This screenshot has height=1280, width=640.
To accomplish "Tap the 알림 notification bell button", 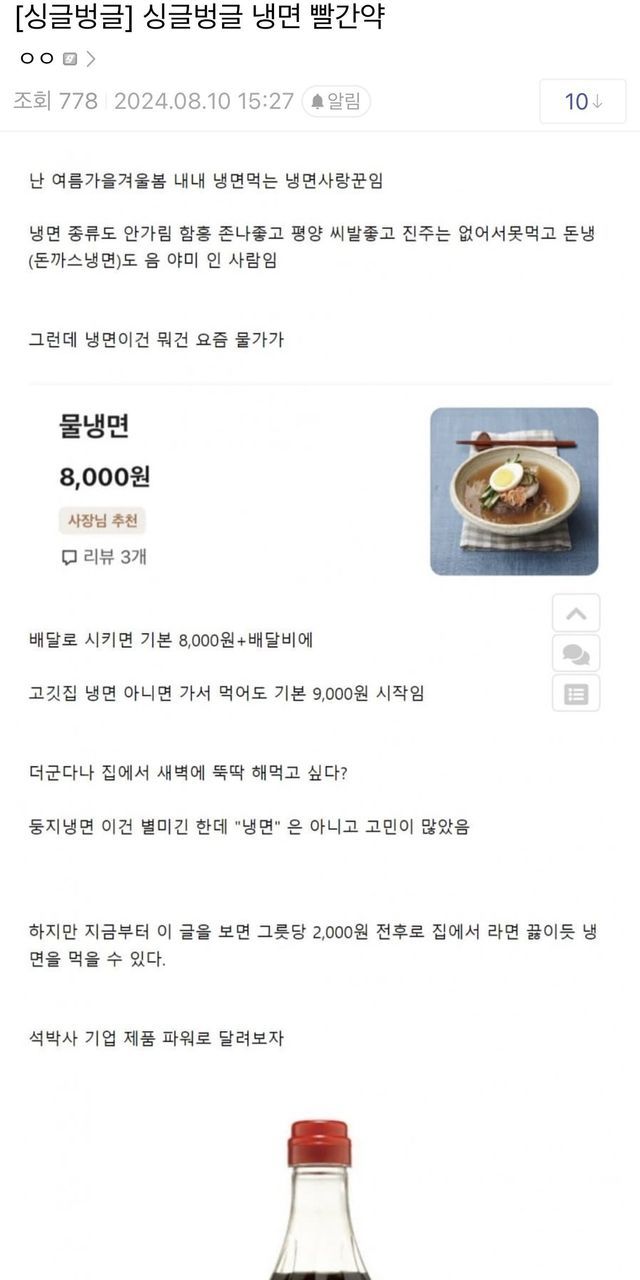I will (x=336, y=101).
